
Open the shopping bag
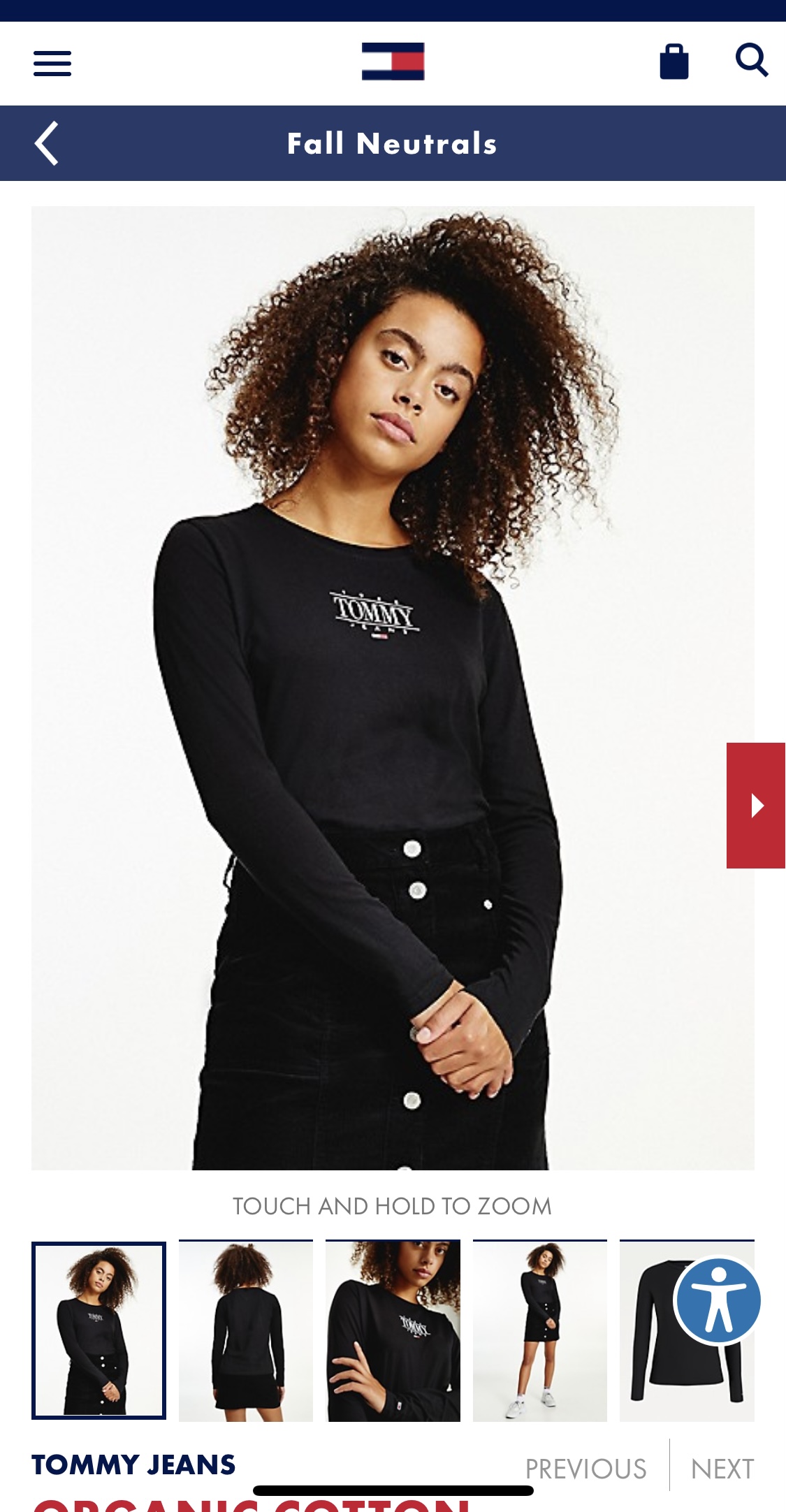click(x=674, y=61)
